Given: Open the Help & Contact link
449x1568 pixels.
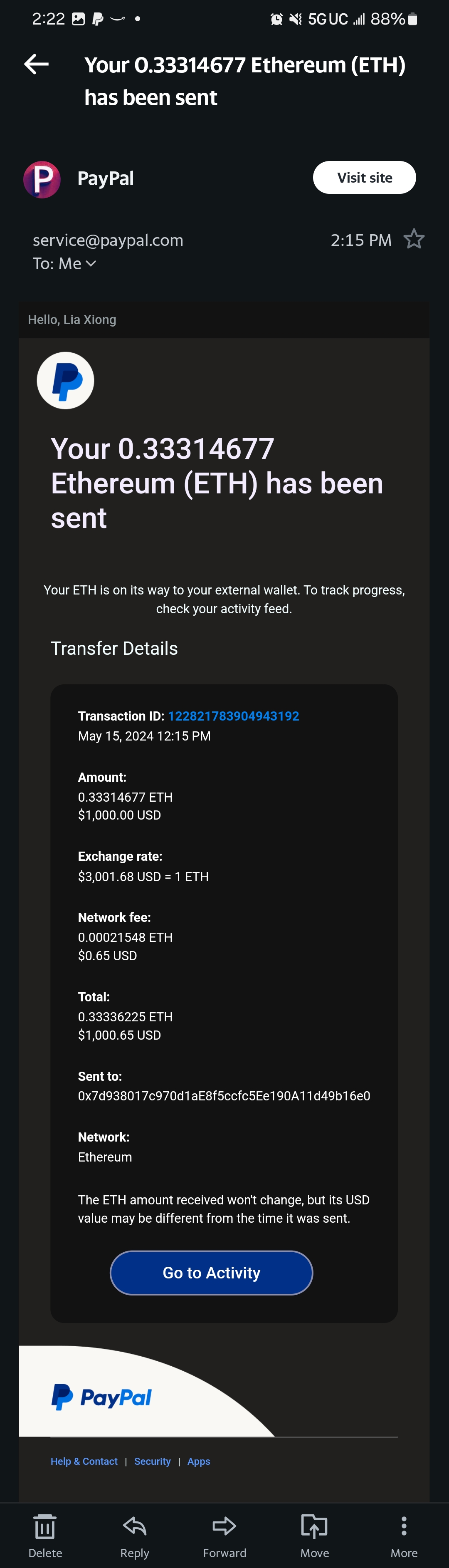Looking at the screenshot, I should (84, 1461).
